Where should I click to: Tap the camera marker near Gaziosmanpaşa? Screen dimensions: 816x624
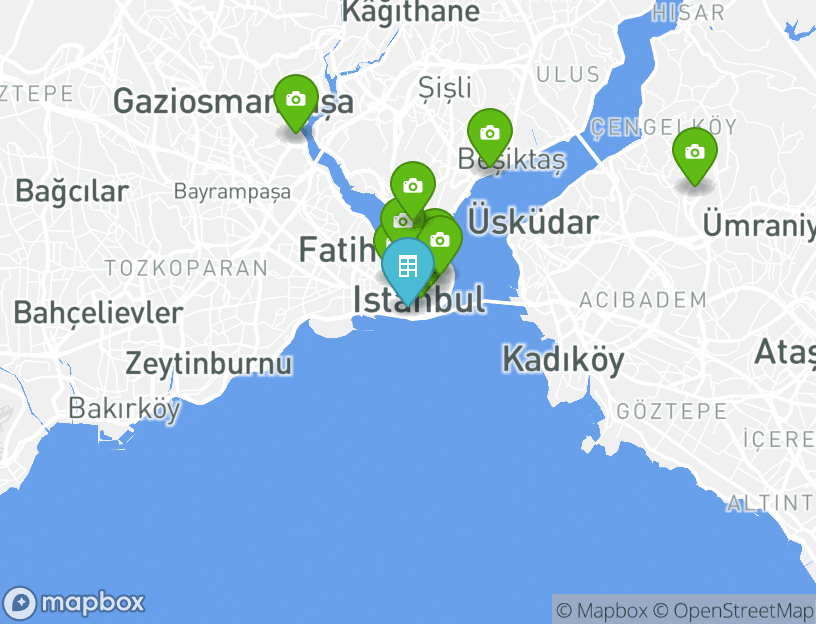click(x=295, y=100)
